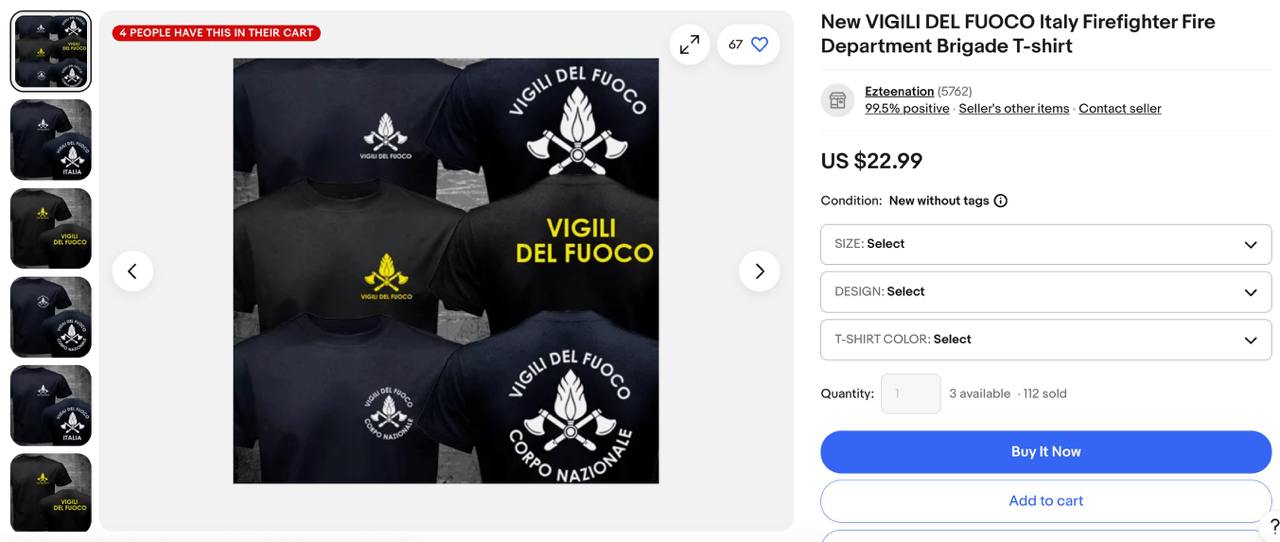The image size is (1280, 542).
Task: Open the DESIGN dropdown
Action: click(1045, 292)
